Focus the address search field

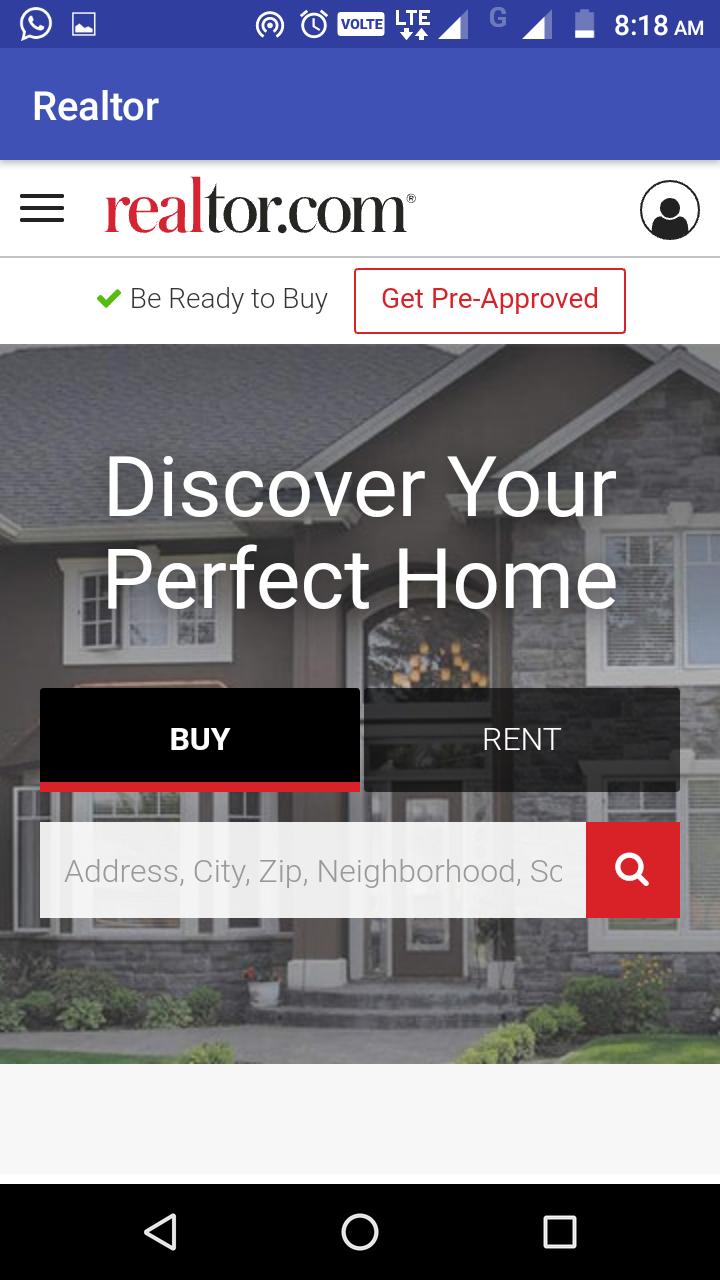click(312, 870)
